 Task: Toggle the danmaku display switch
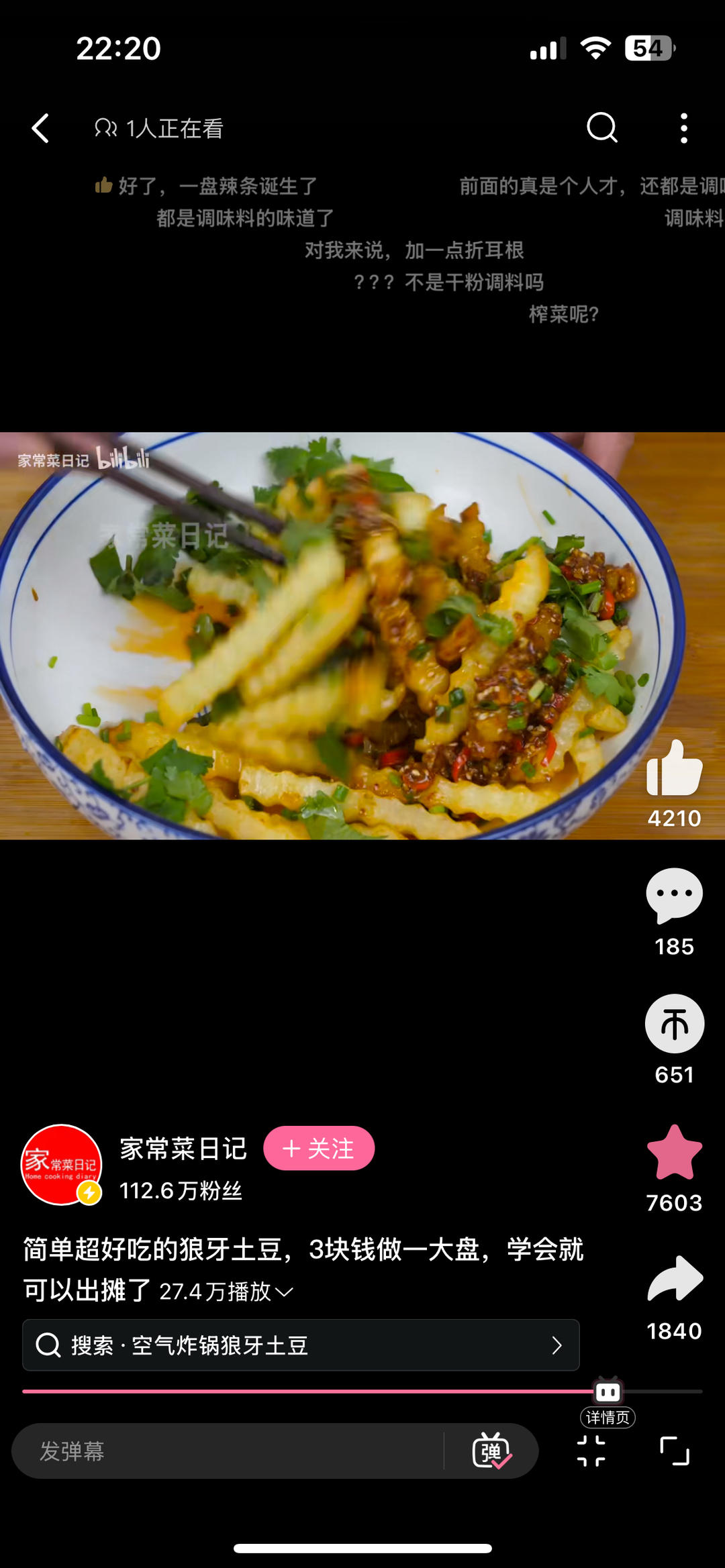pyautogui.click(x=492, y=1451)
